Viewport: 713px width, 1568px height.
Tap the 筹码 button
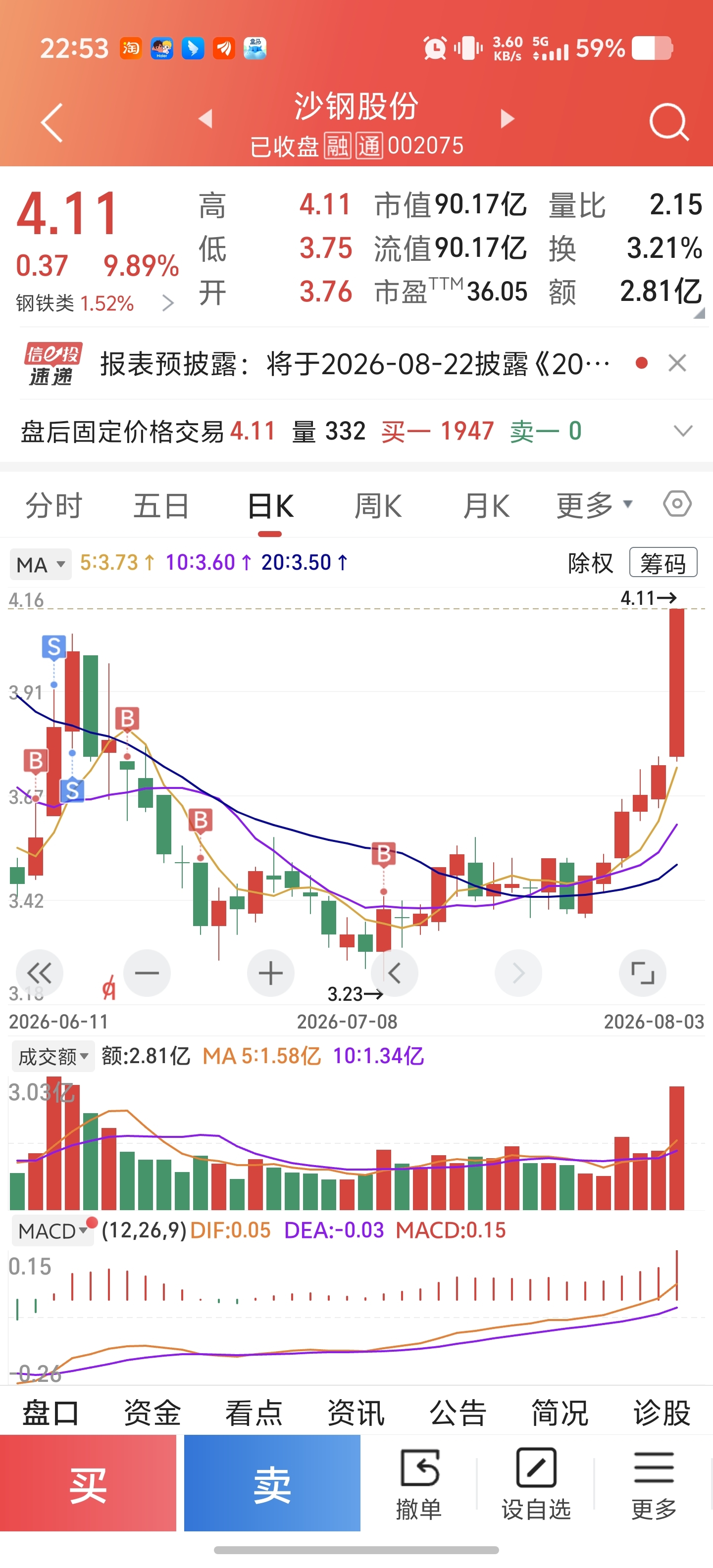tap(662, 562)
